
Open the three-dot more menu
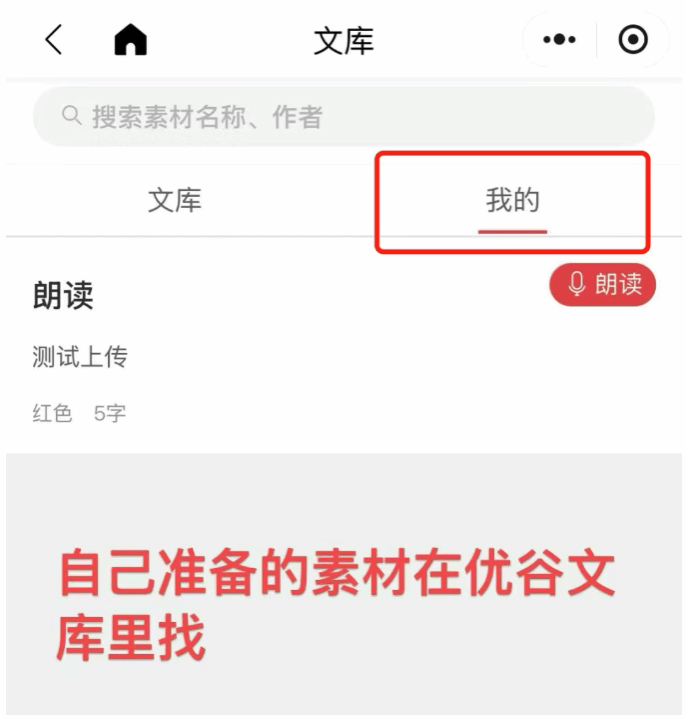[x=559, y=40]
